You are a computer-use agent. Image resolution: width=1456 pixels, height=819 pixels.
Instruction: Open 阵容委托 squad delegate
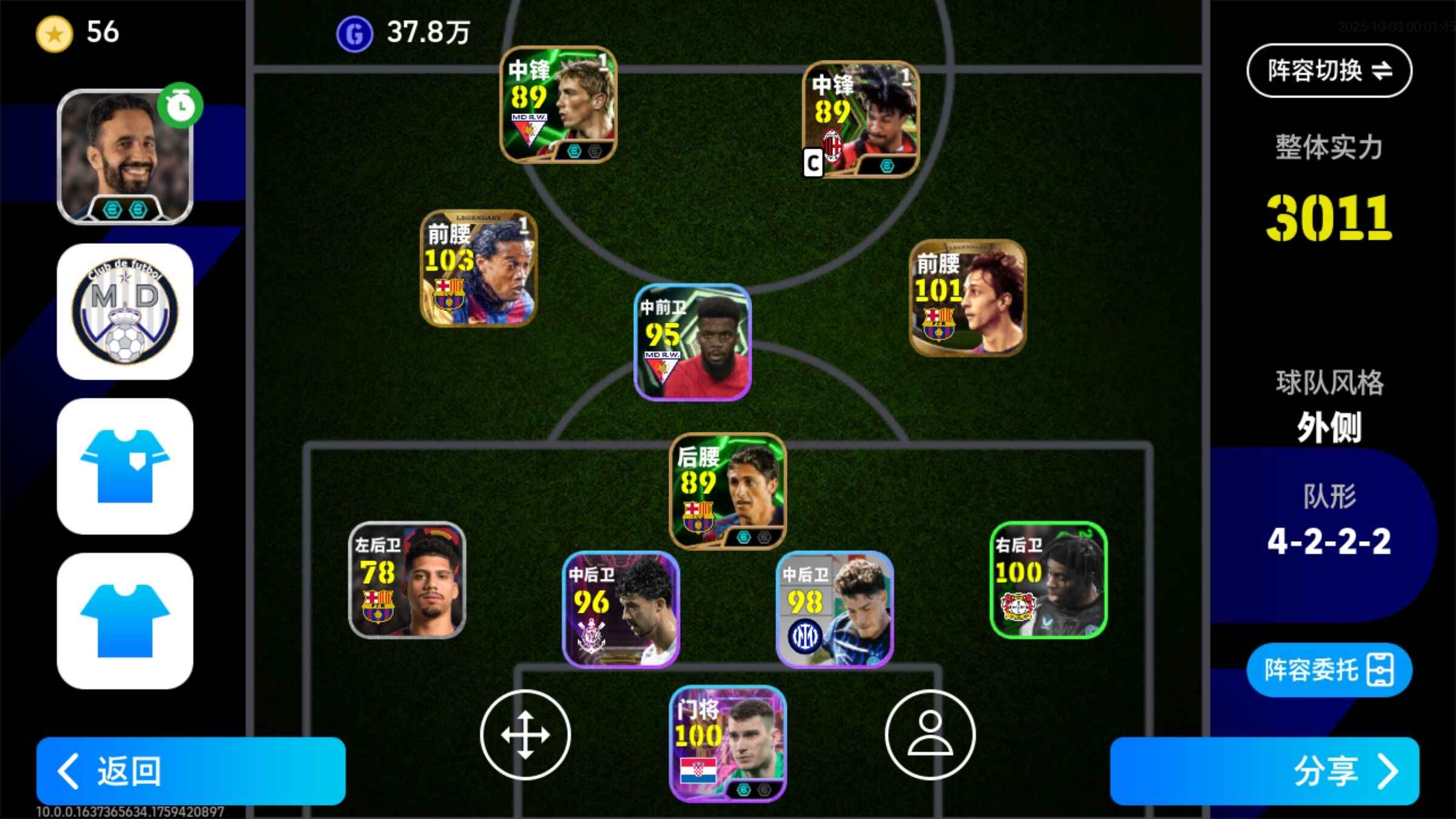(1329, 670)
